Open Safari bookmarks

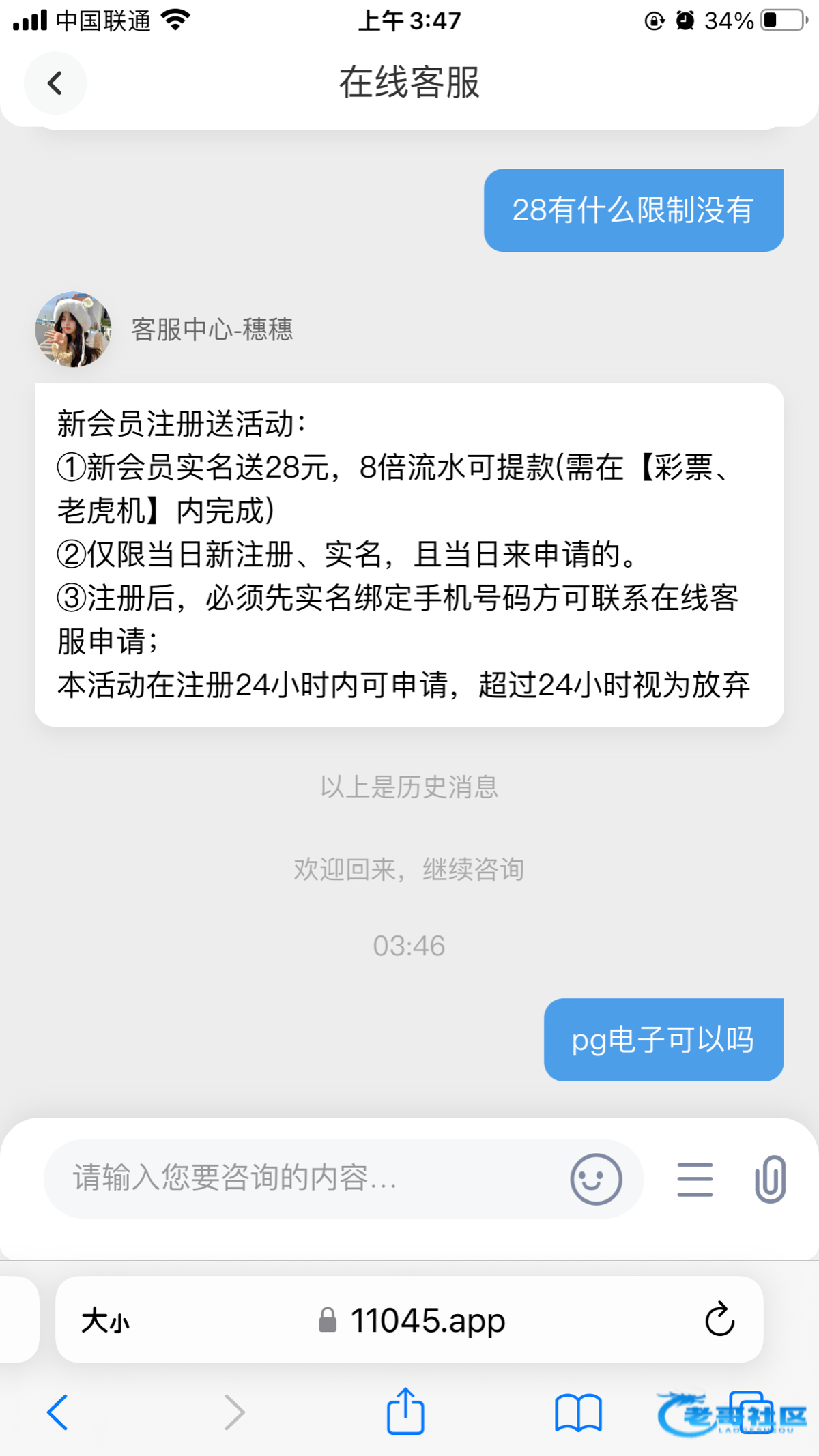578,1412
